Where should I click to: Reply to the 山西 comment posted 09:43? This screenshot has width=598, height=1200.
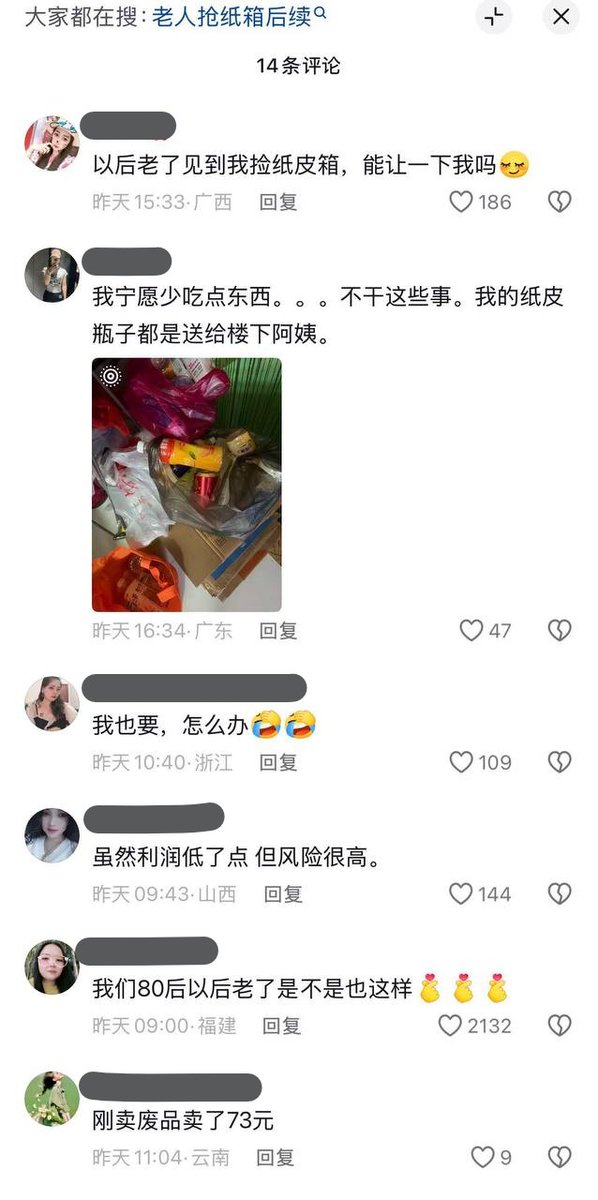(283, 894)
